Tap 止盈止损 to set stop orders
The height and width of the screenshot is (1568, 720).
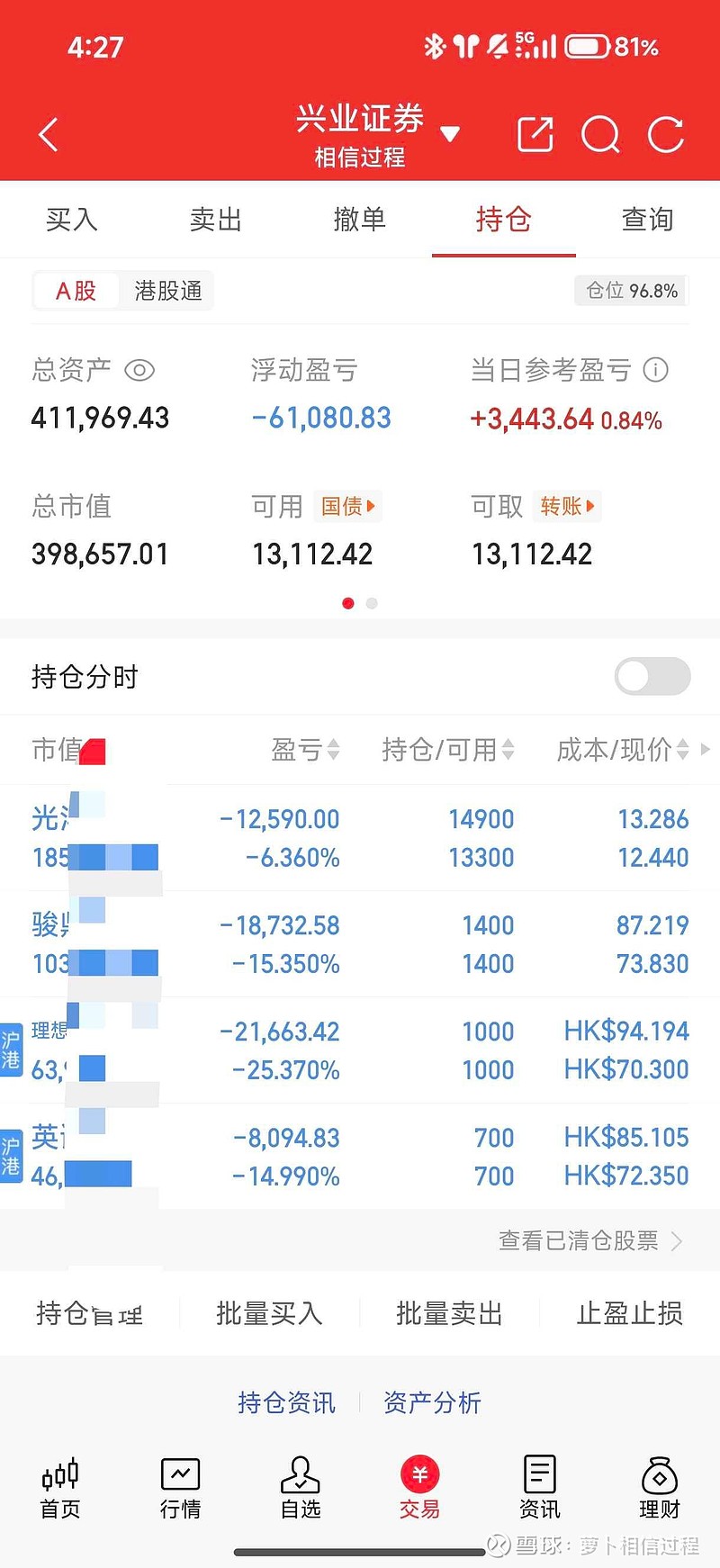click(629, 1314)
